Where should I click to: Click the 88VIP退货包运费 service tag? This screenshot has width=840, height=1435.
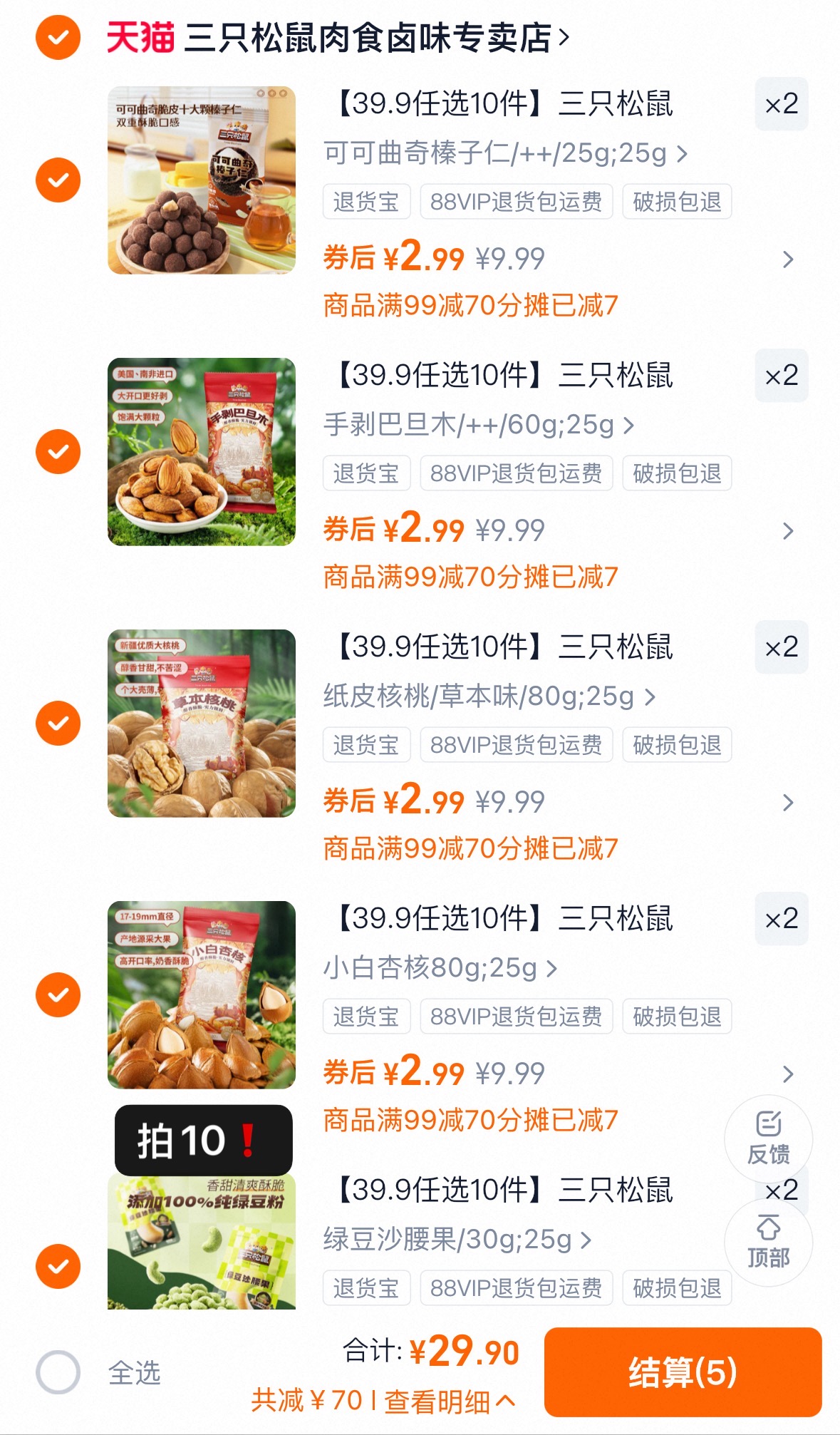(x=516, y=202)
